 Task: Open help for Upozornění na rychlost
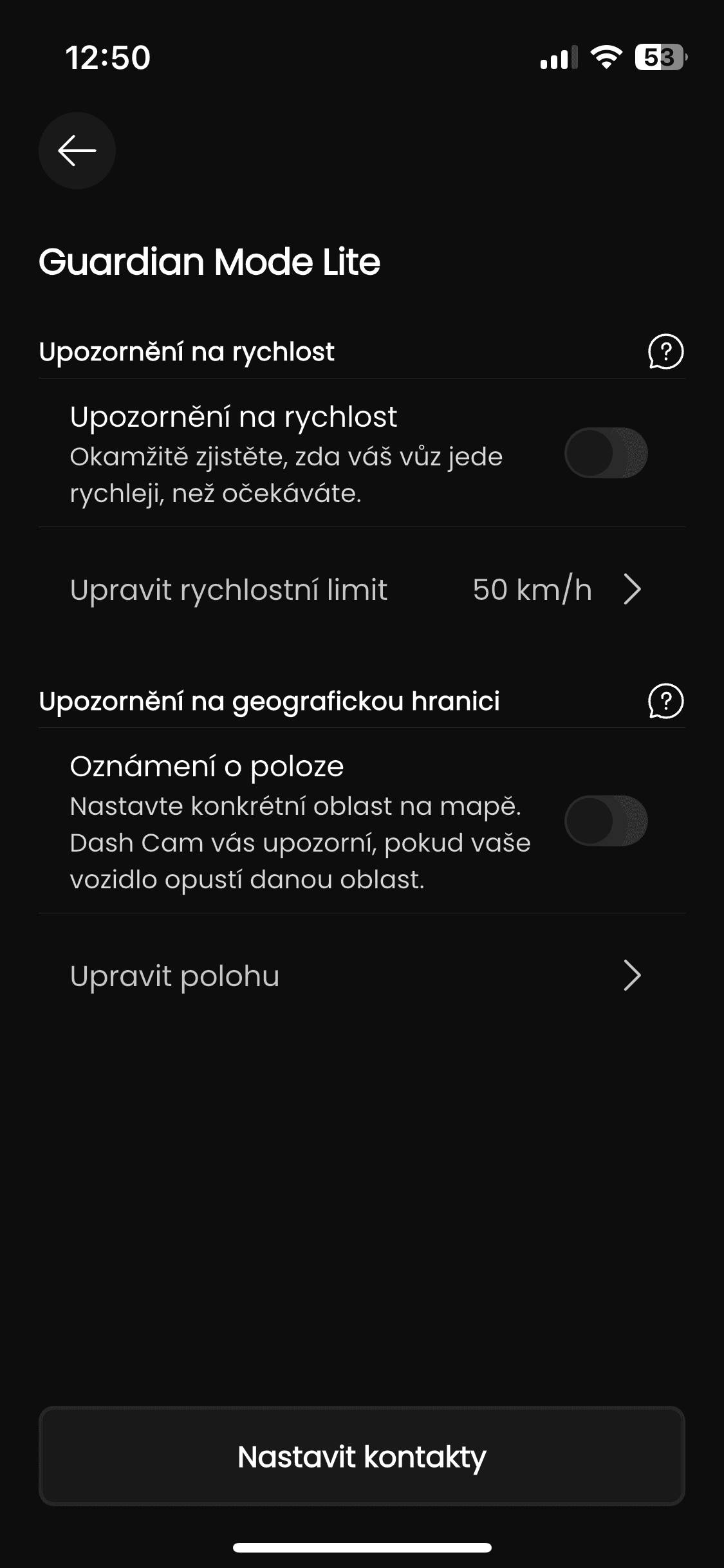[x=665, y=351]
